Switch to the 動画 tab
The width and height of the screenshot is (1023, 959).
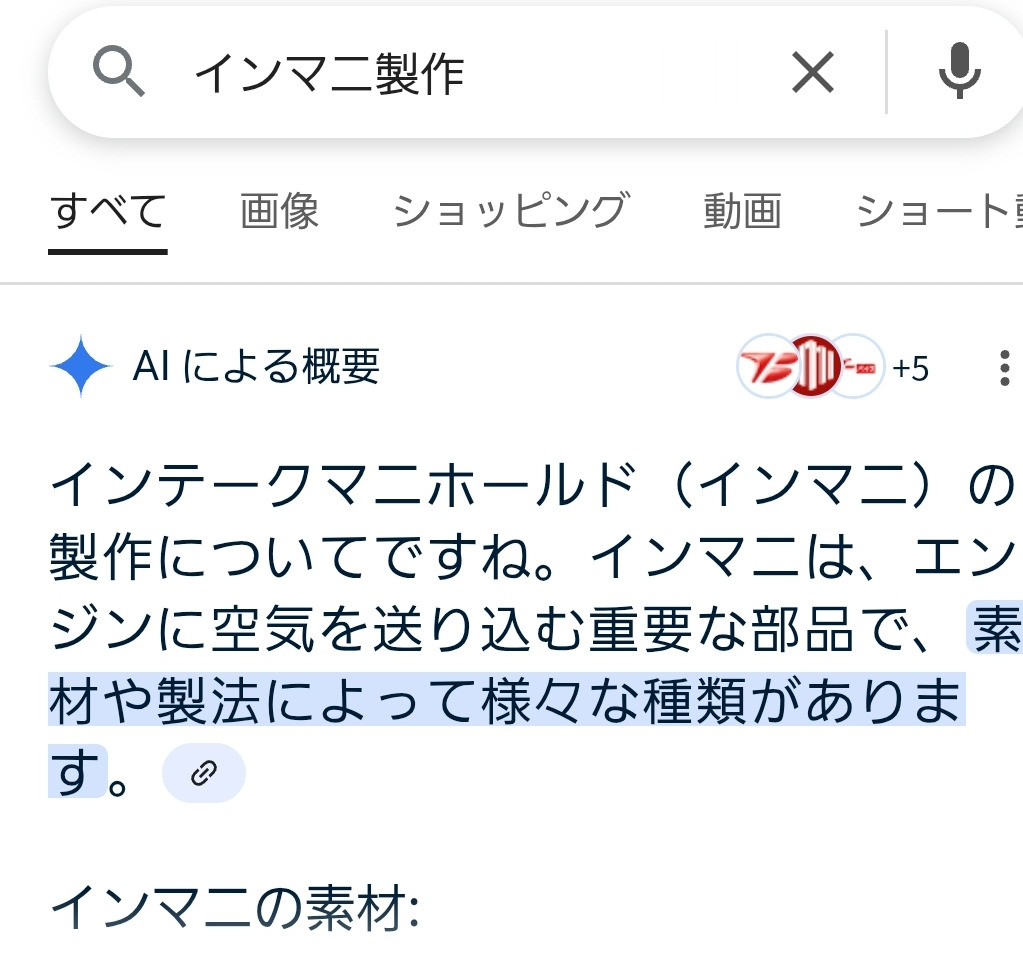click(x=741, y=212)
